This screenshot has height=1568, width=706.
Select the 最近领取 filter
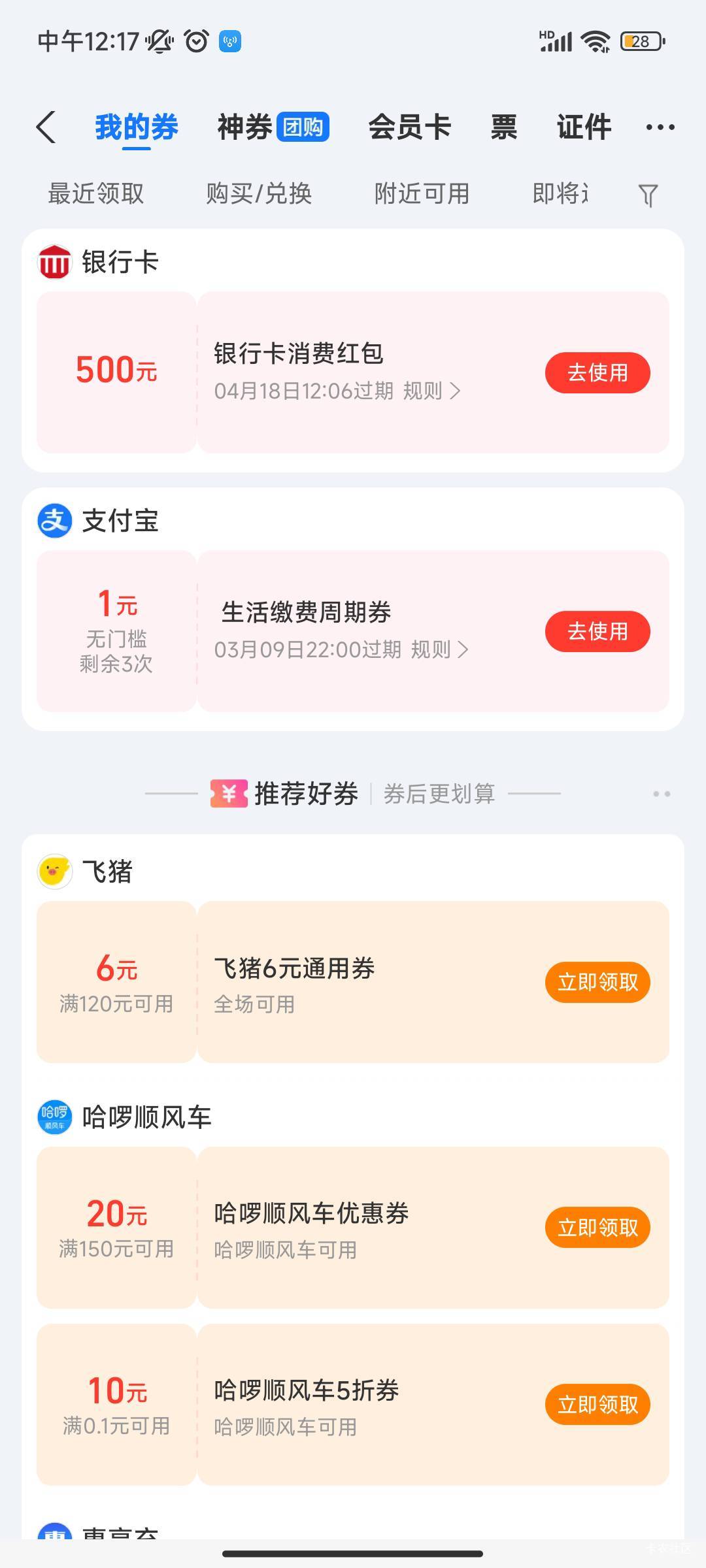click(x=96, y=193)
